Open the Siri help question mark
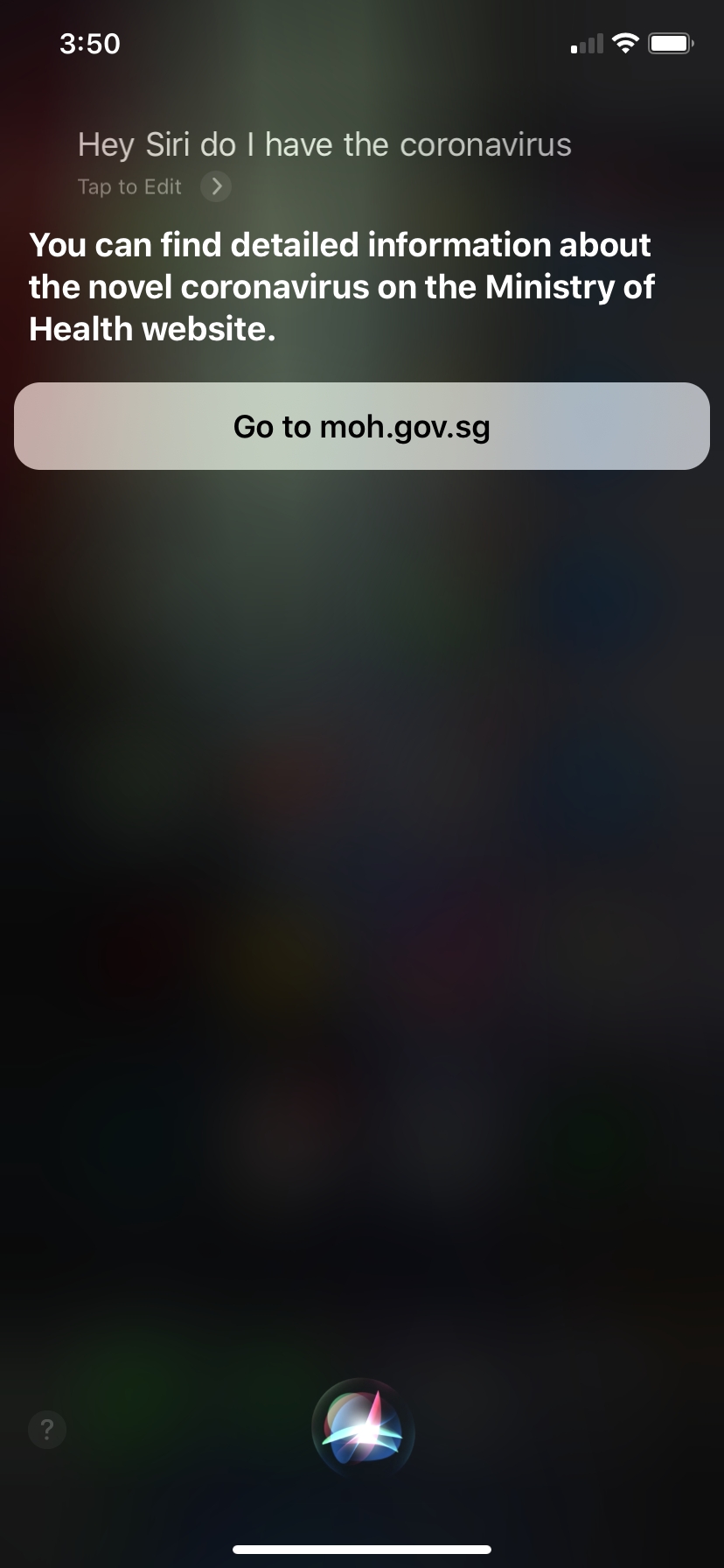This screenshot has width=724, height=1568. tap(47, 1430)
